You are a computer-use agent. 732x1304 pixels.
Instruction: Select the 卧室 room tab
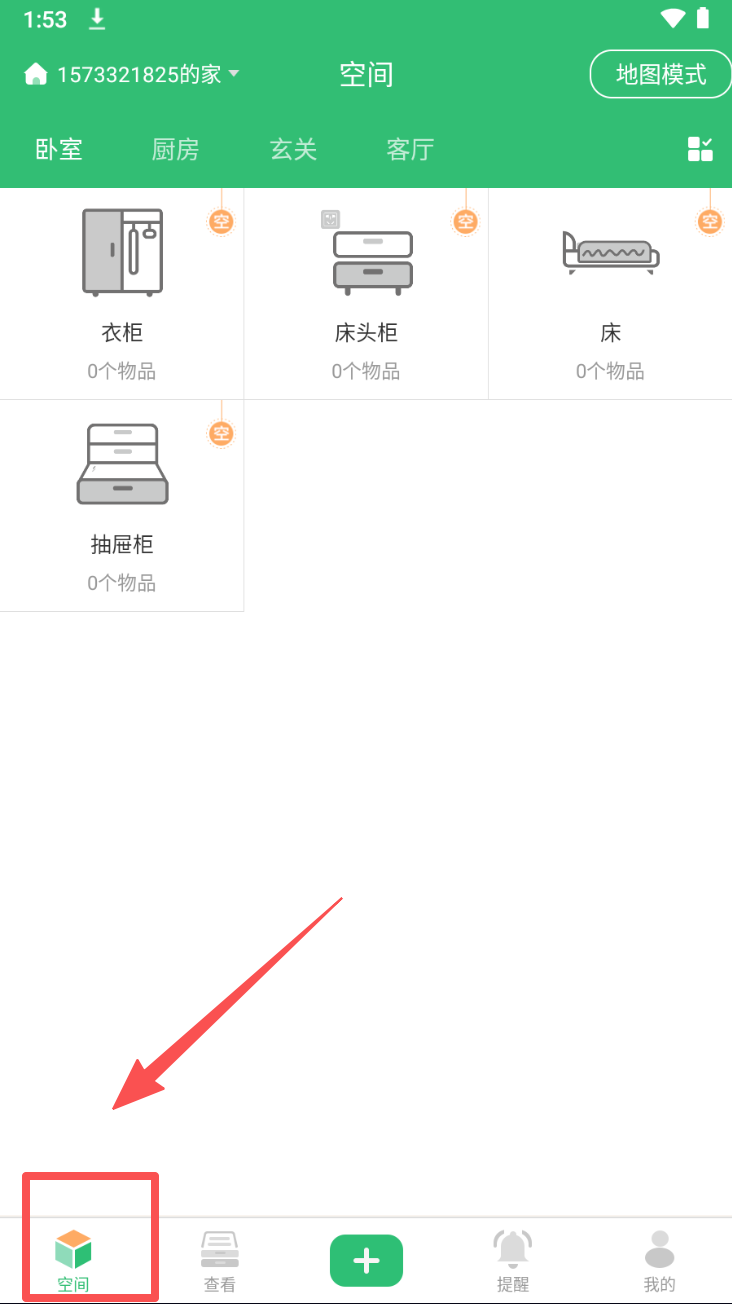click(59, 150)
